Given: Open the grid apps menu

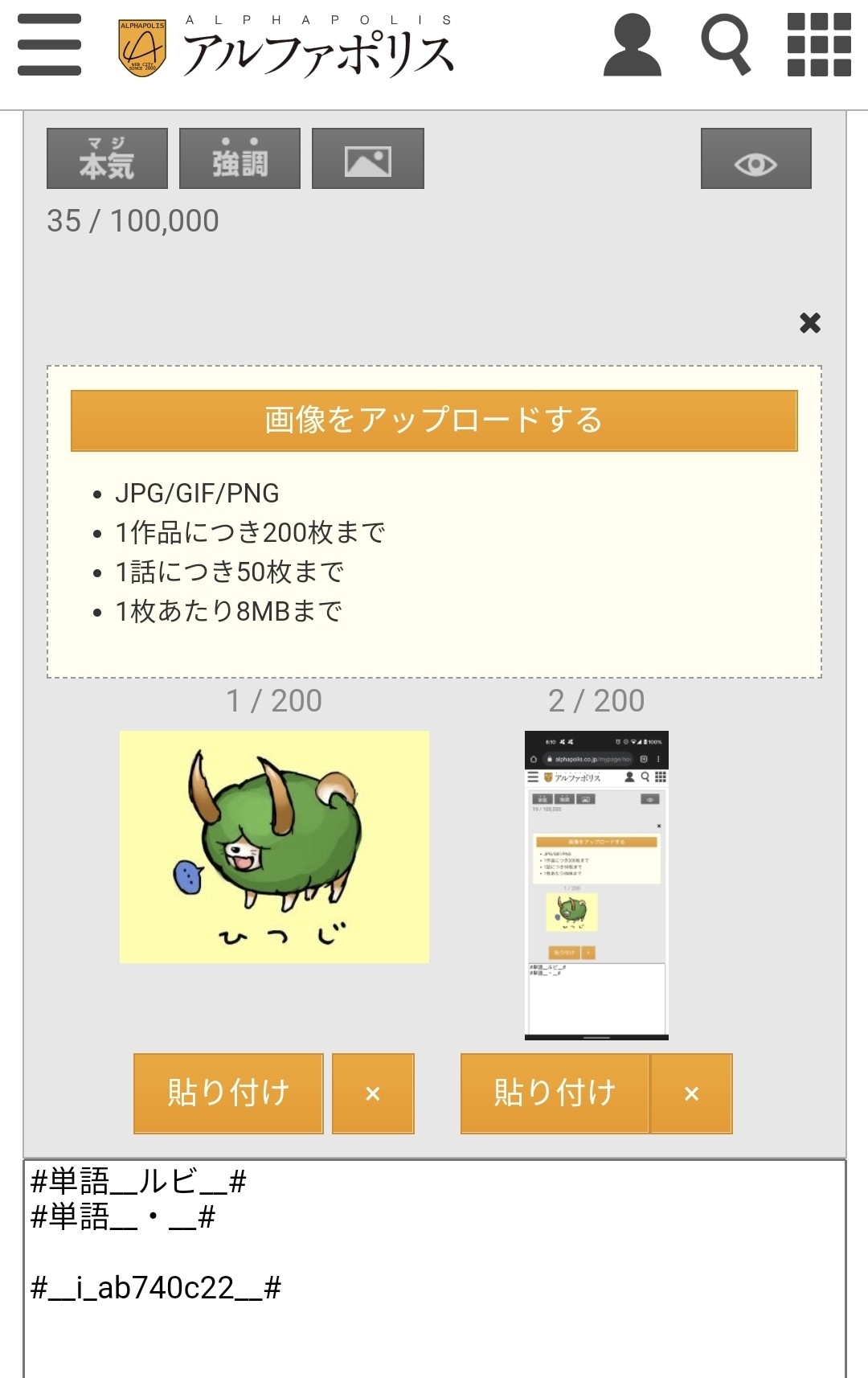Looking at the screenshot, I should click(x=818, y=46).
